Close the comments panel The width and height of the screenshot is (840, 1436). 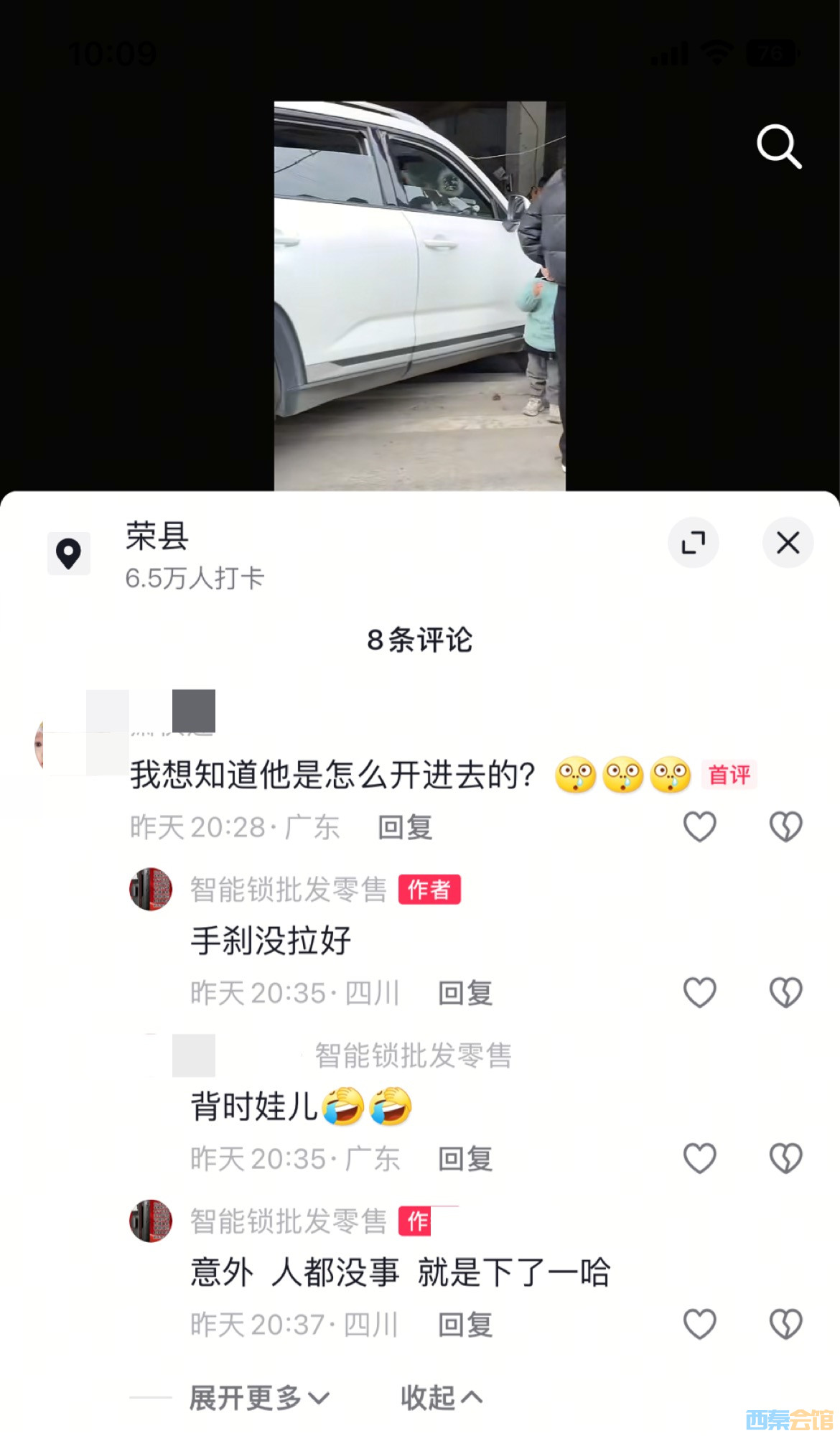788,542
